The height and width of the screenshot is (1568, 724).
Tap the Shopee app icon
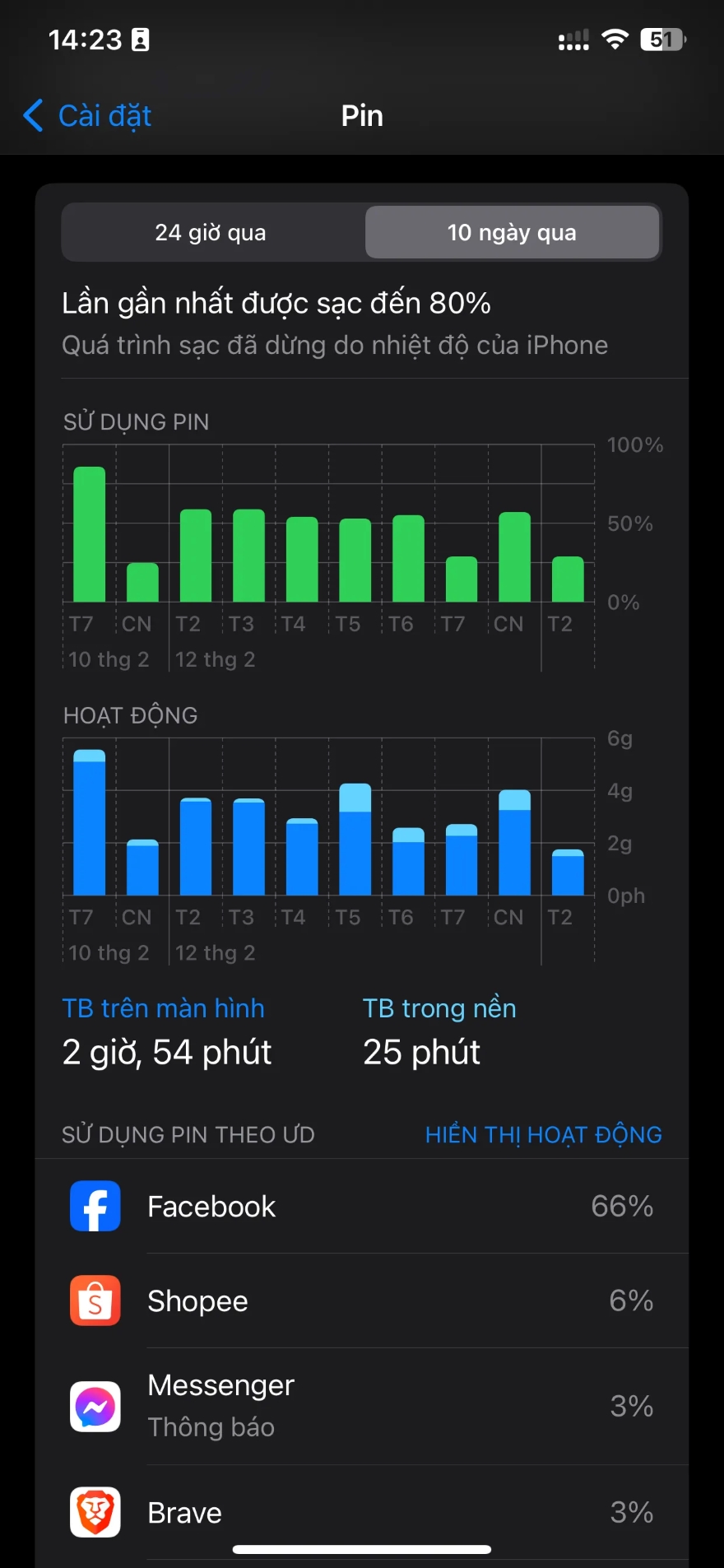[95, 1301]
